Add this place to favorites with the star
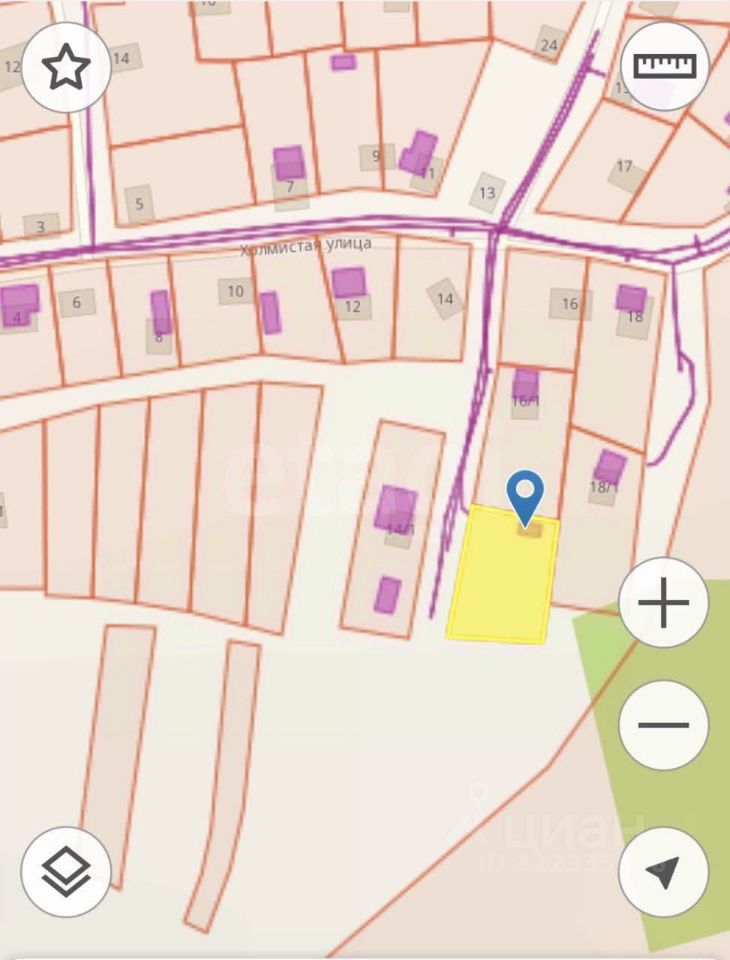730x960 pixels. [65, 67]
